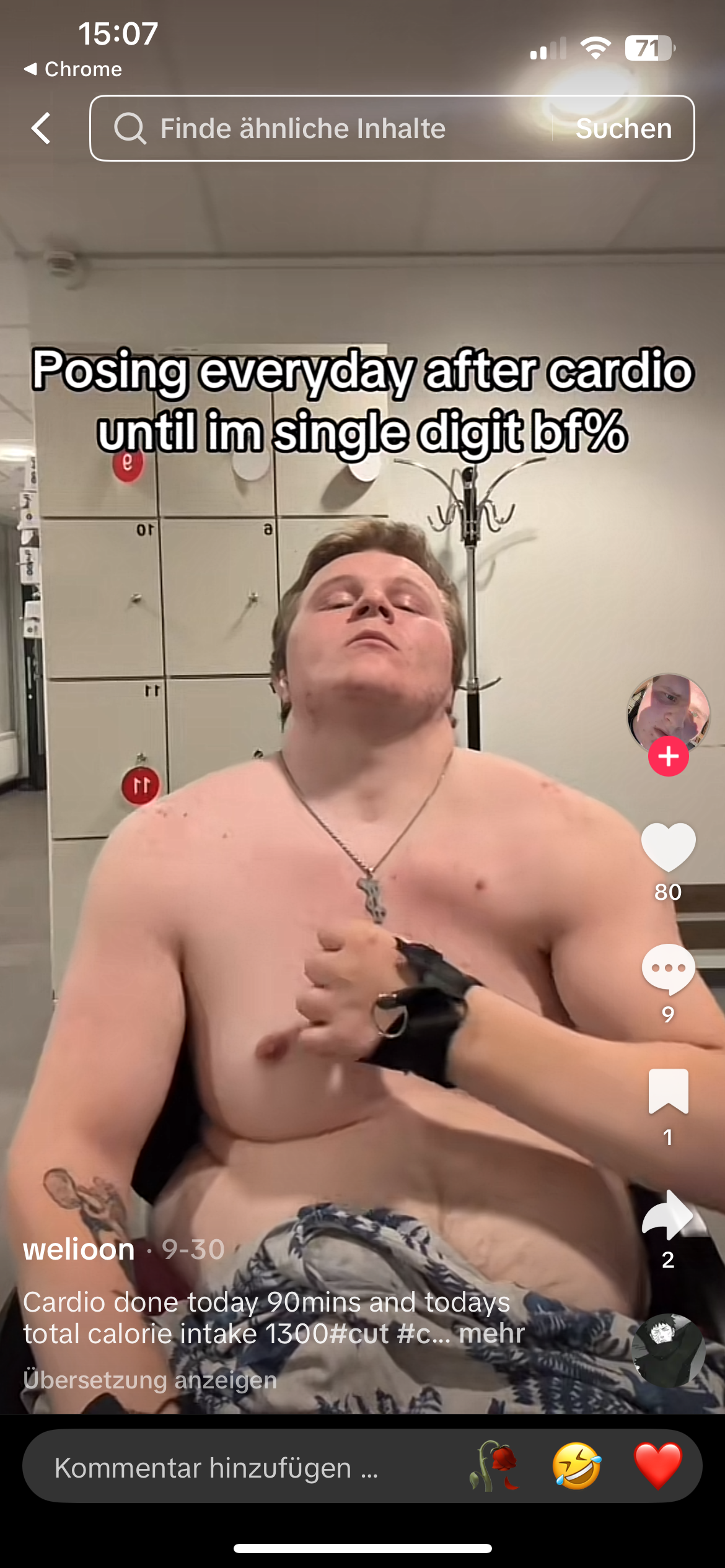Screen dimensions: 725x1568
Task: Send the laughing emoji reaction
Action: pos(576,1466)
